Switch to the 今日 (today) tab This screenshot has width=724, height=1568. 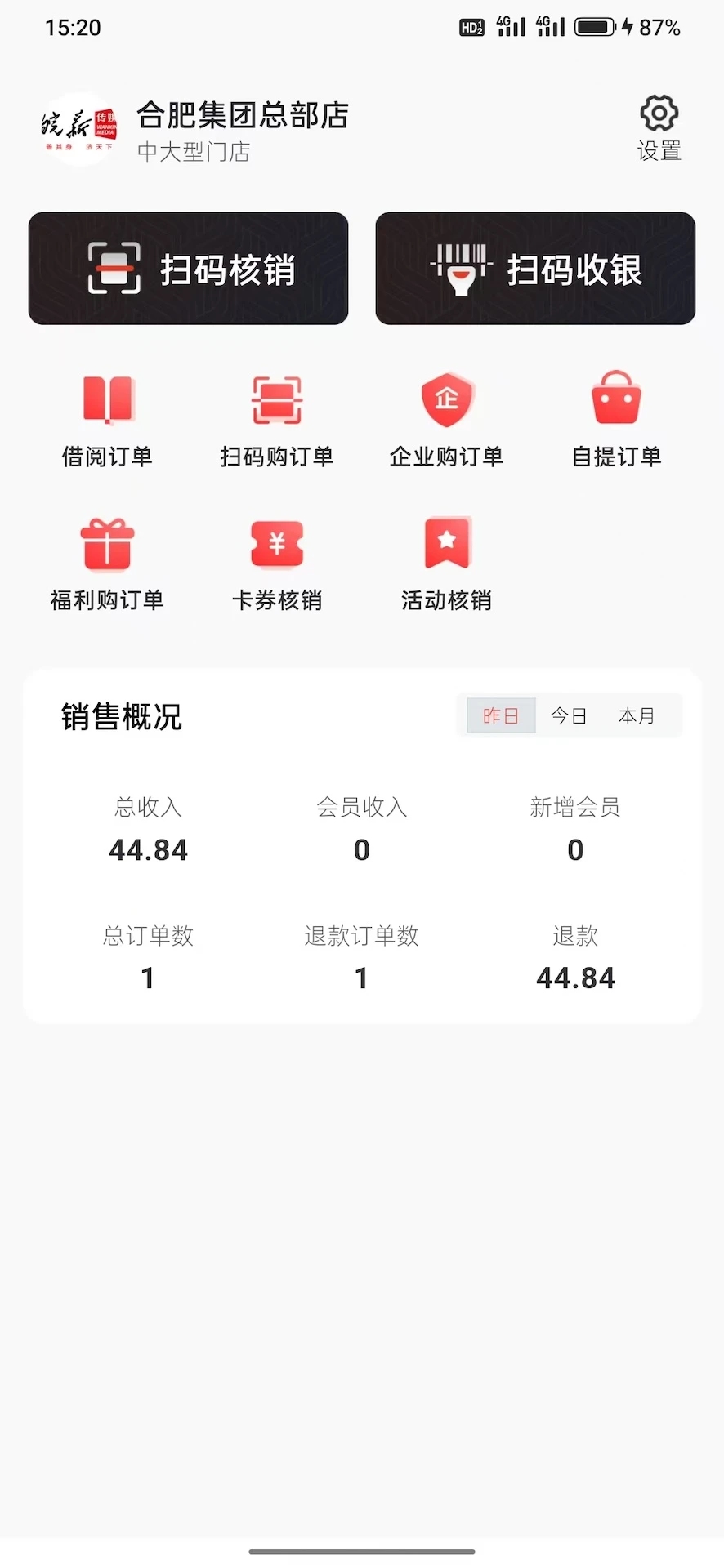pyautogui.click(x=569, y=715)
